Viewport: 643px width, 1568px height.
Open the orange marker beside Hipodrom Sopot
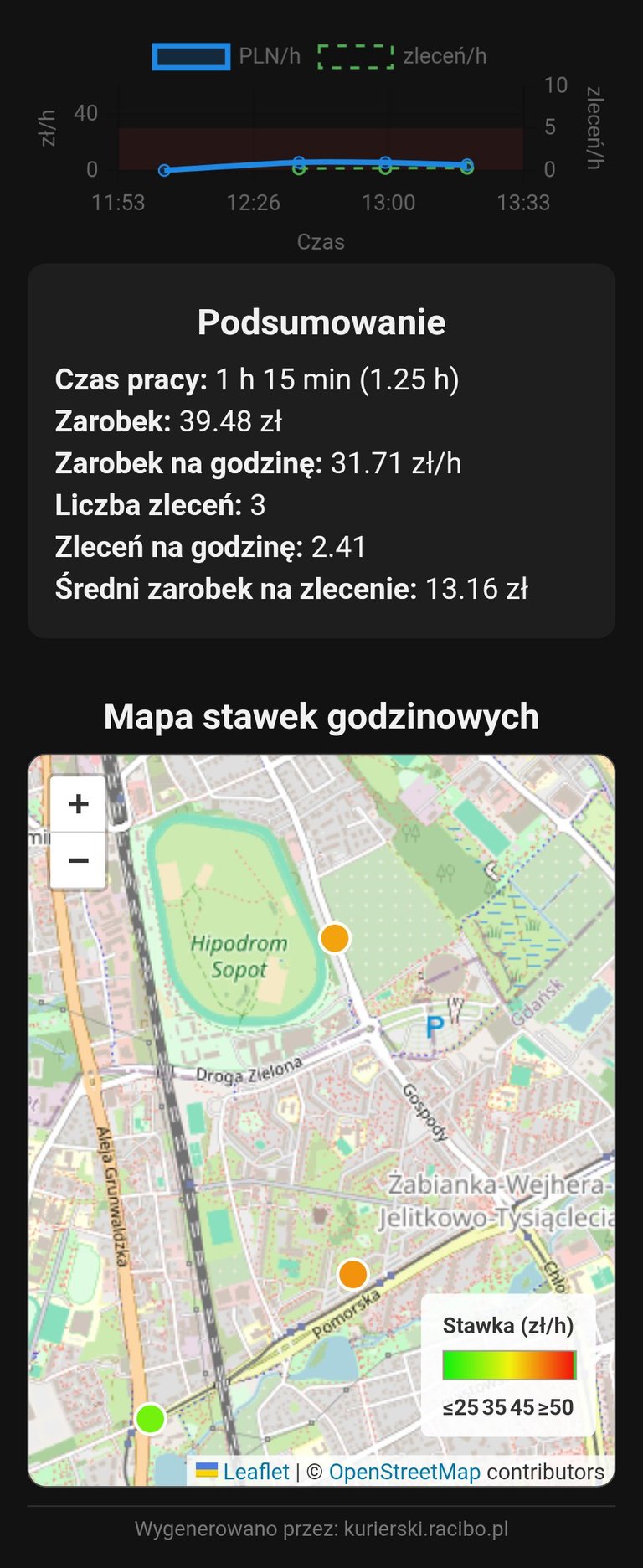coord(335,938)
